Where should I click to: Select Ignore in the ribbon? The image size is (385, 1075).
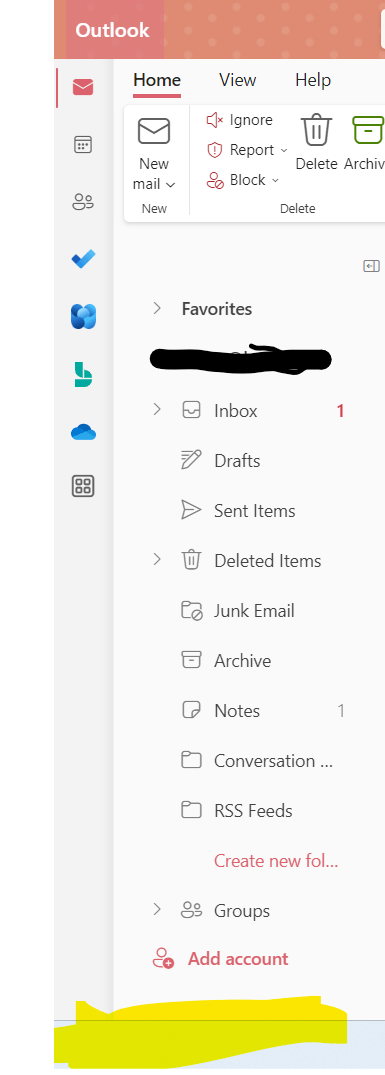(239, 120)
